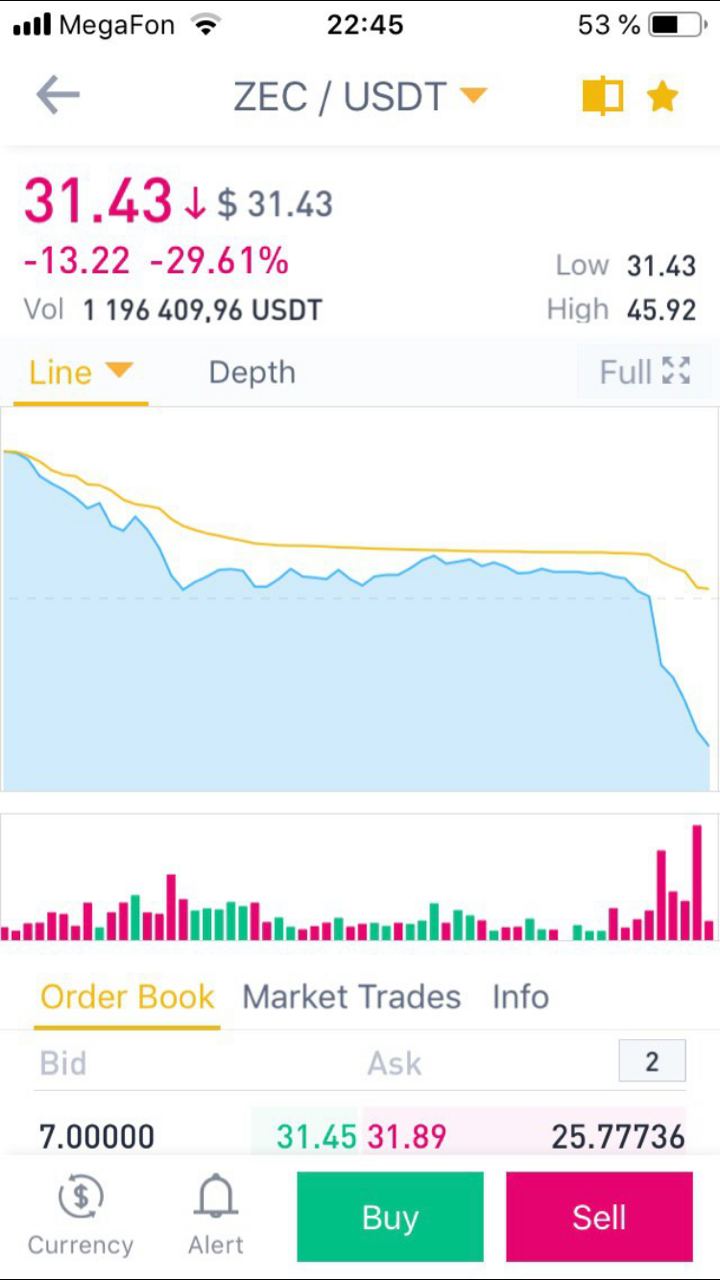Tap the green Buy button
This screenshot has height=1280, width=720.
[390, 1217]
